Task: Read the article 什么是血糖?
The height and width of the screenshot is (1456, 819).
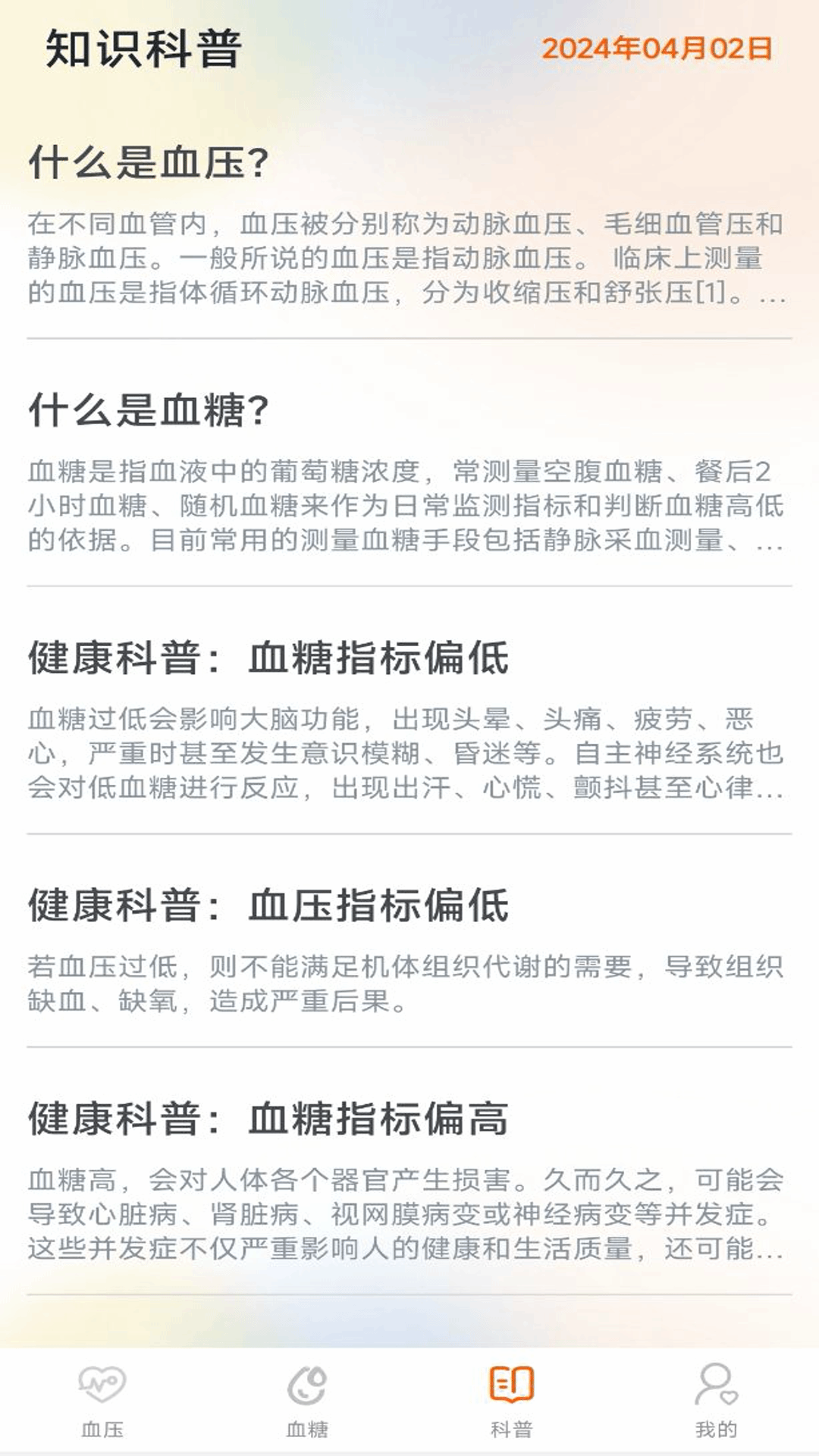Action: (x=149, y=410)
